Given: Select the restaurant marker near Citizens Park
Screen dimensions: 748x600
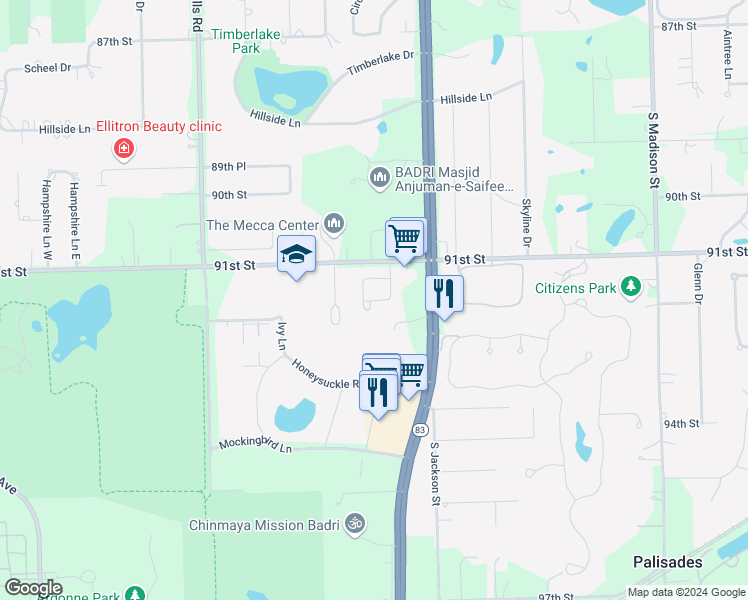Looking at the screenshot, I should [444, 294].
